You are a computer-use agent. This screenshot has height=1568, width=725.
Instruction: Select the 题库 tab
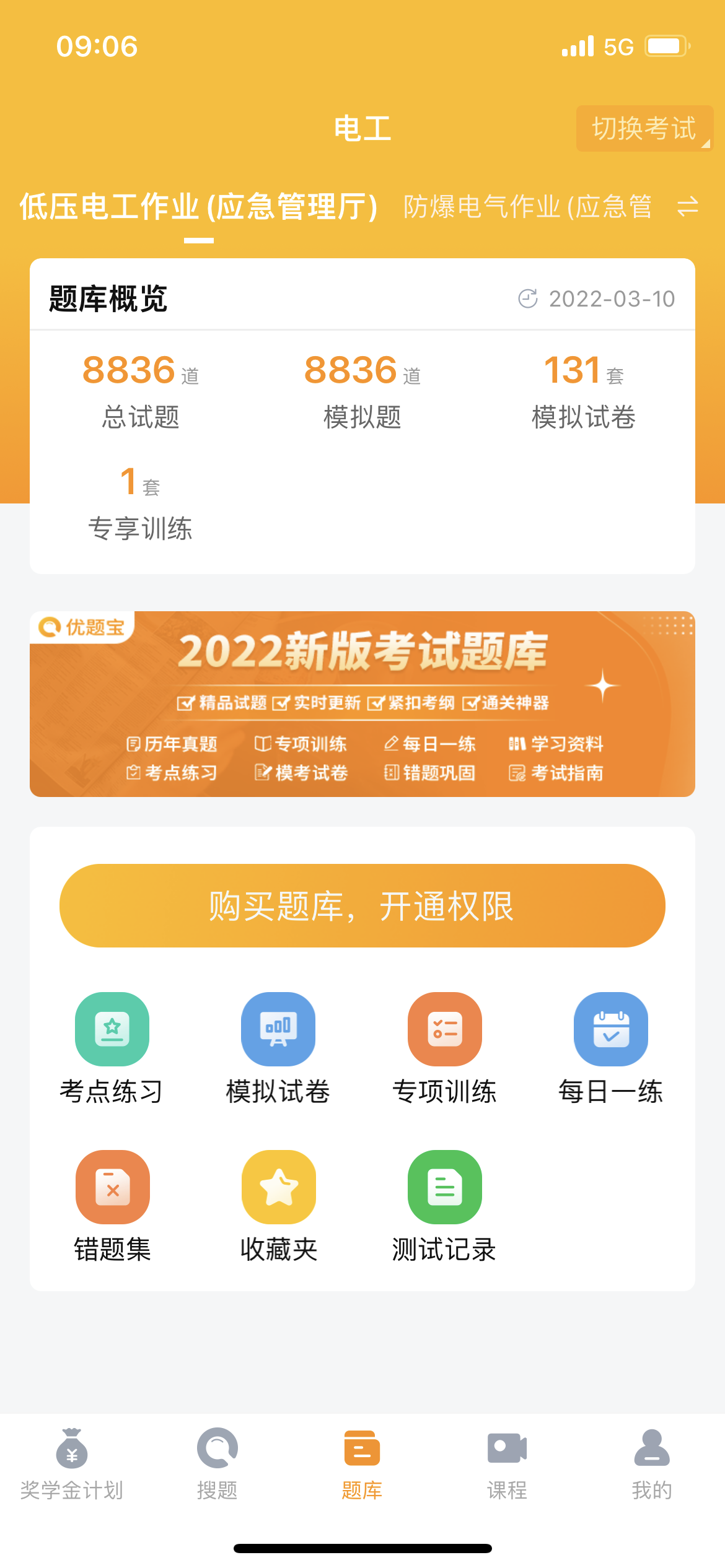click(362, 1464)
